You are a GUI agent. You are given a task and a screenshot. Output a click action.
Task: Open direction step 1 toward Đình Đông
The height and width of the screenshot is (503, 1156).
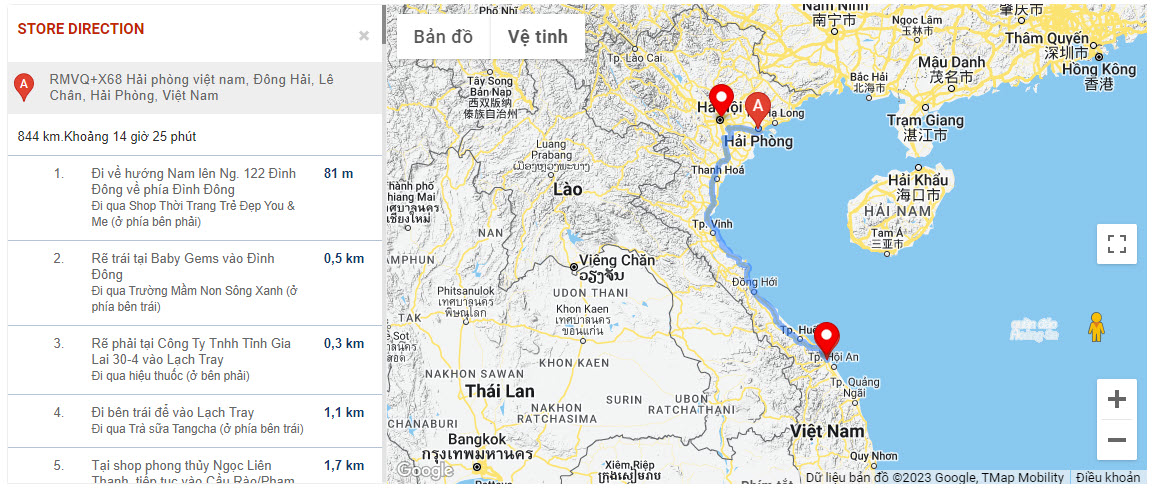pos(194,197)
